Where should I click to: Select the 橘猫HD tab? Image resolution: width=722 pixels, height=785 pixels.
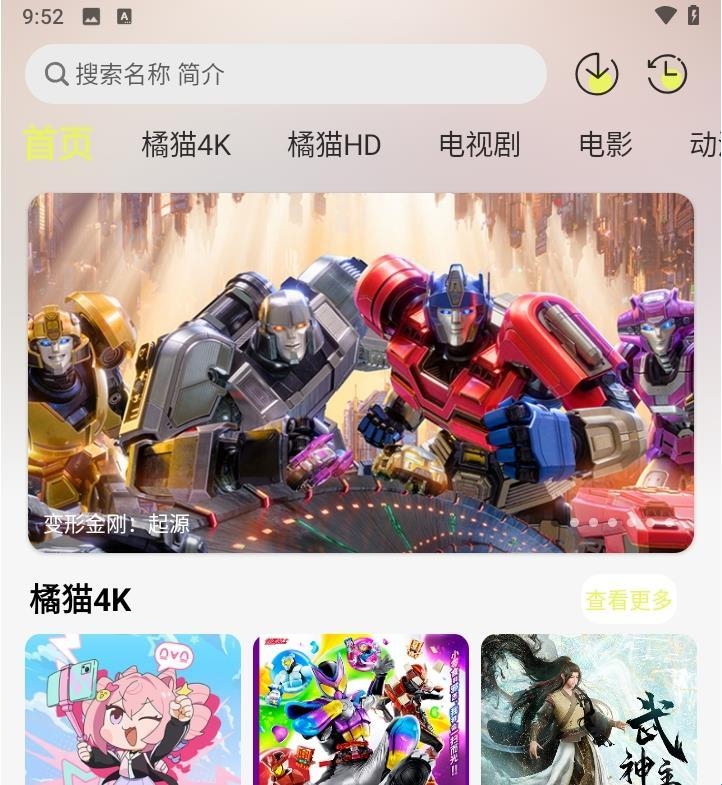334,145
